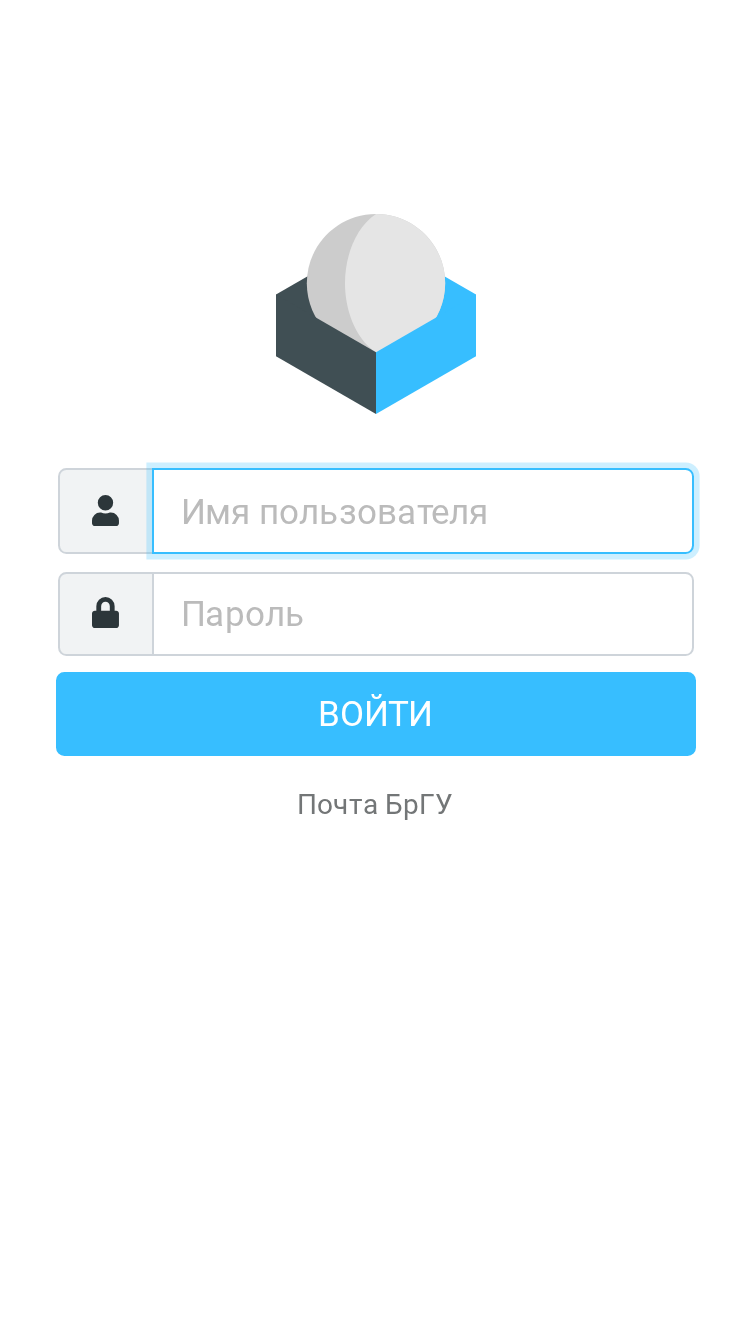The width and height of the screenshot is (750, 1334).
Task: Focus the Имя пользователя username field
Action: [422, 511]
